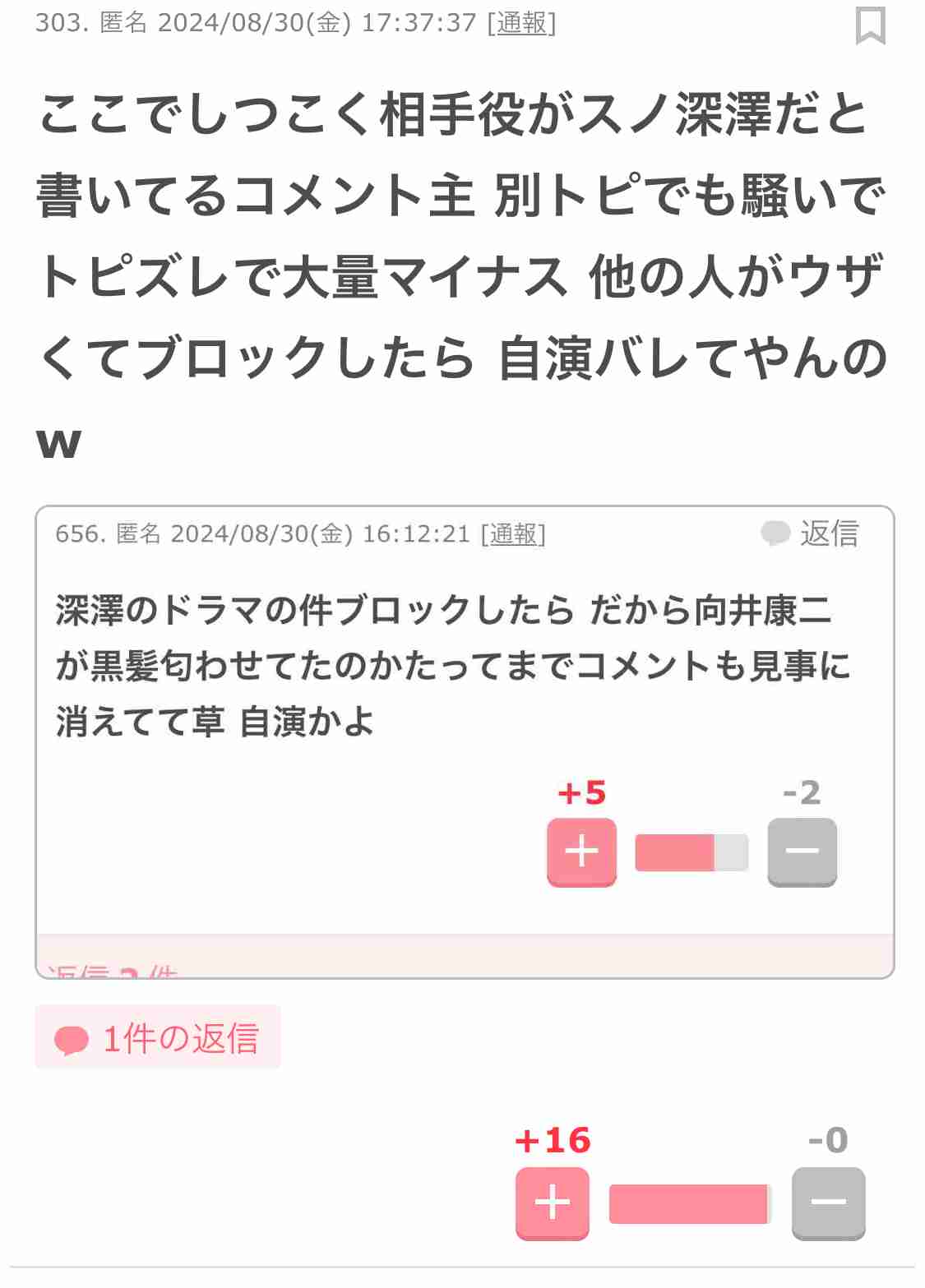Report quoted comment 656 via 通報
Image resolution: width=925 pixels, height=1288 pixels.
[x=513, y=534]
